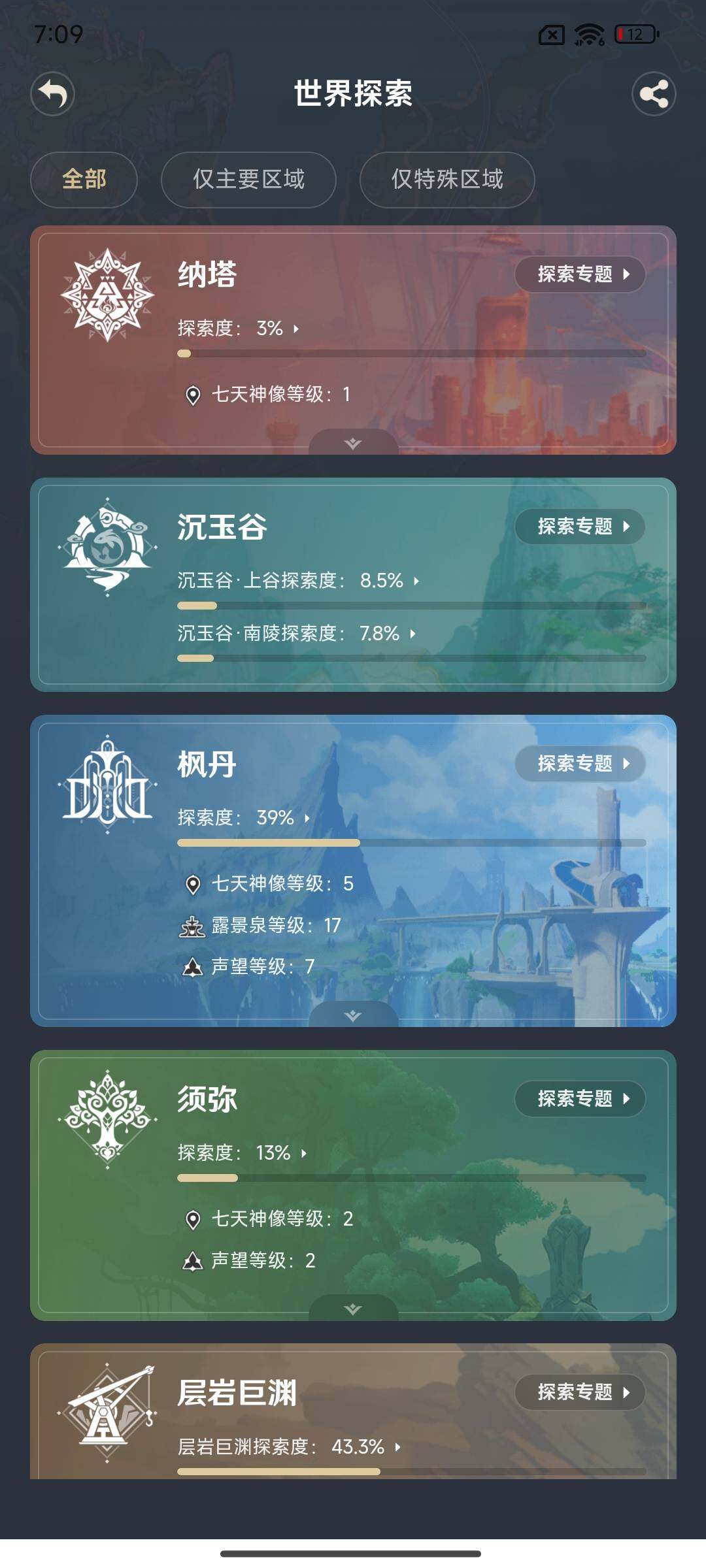View 须弥 探索度 13% details
Screen dimensions: 706x1568
tap(243, 1152)
